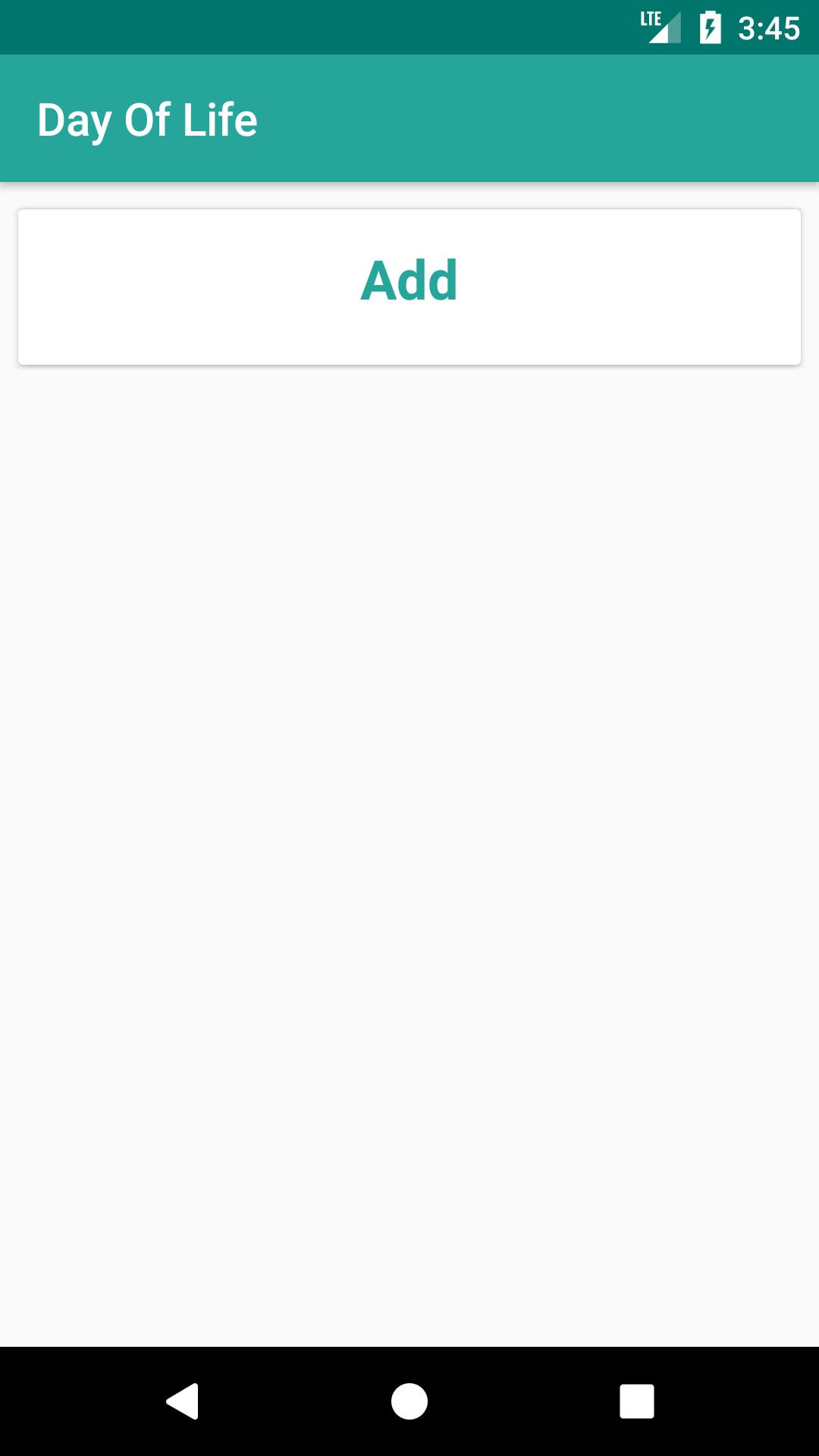
Task: Open the recent apps view
Action: point(636,1401)
